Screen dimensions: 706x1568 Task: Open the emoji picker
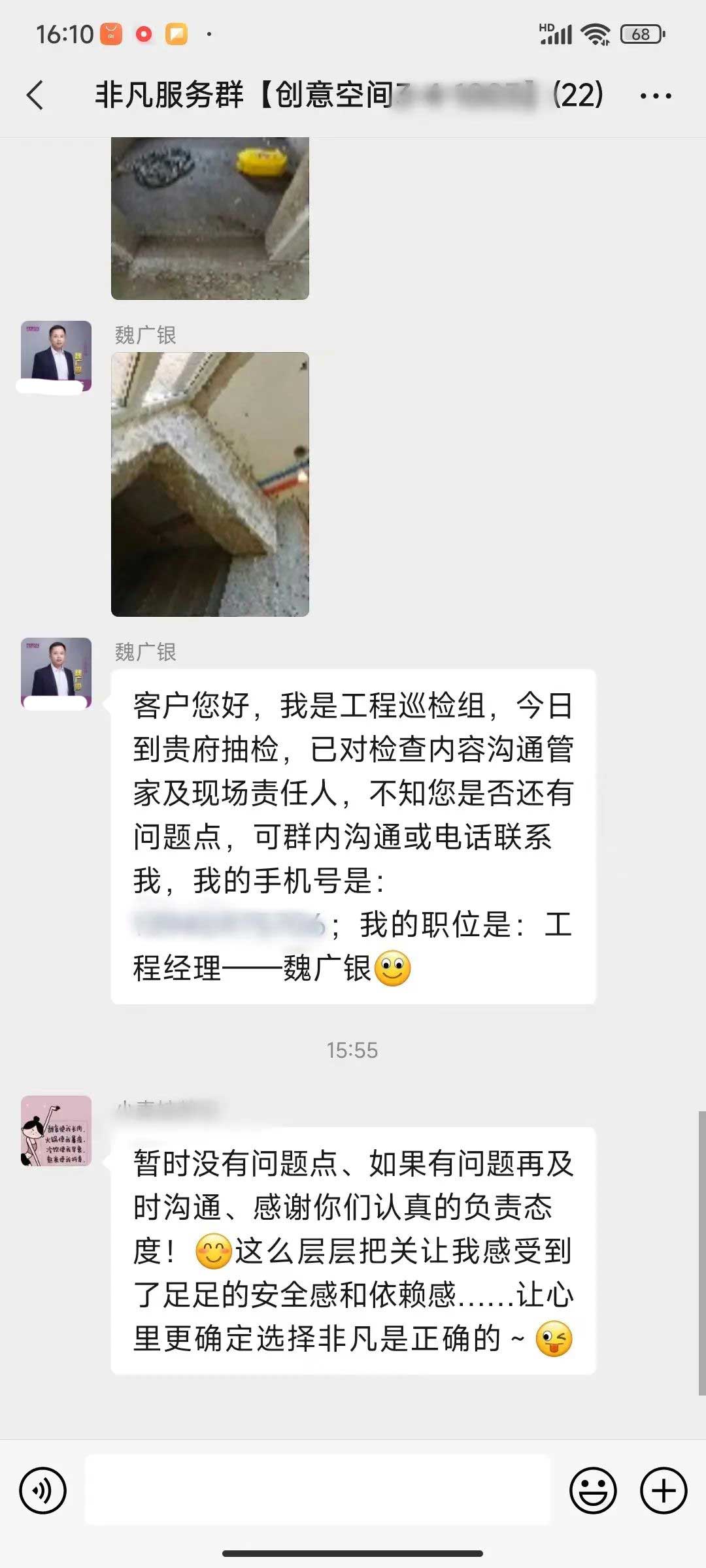click(593, 1491)
